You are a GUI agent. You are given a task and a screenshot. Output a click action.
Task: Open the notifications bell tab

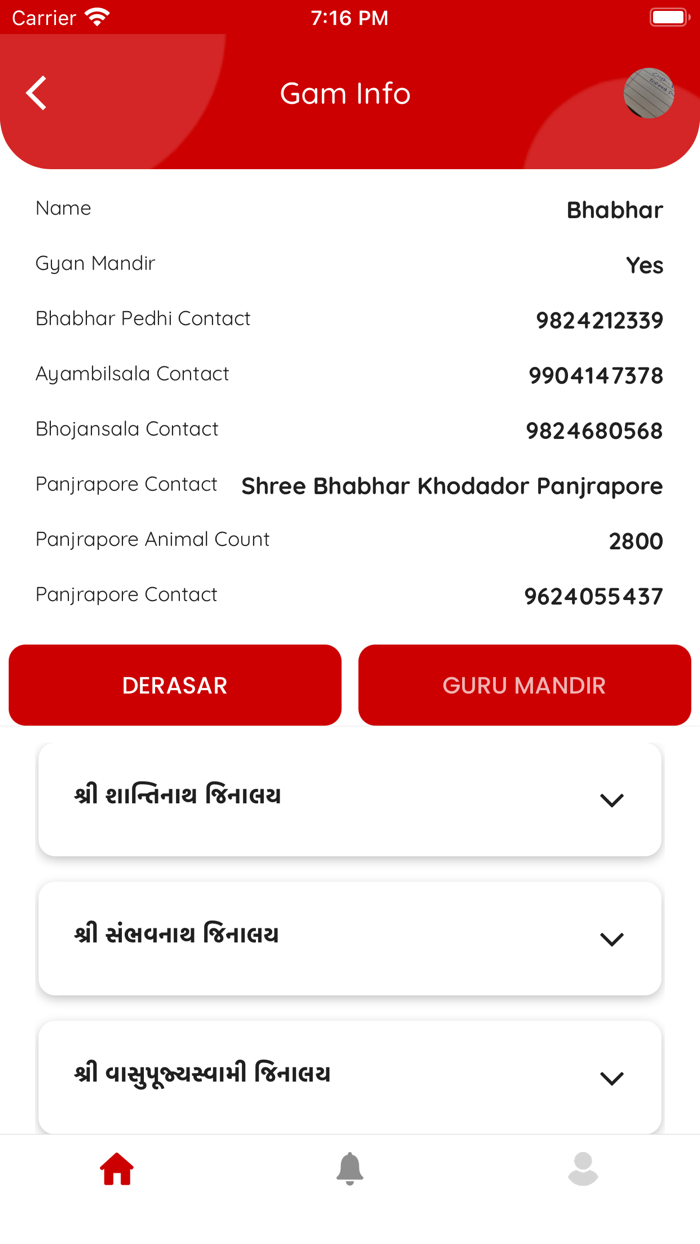click(x=349, y=1168)
